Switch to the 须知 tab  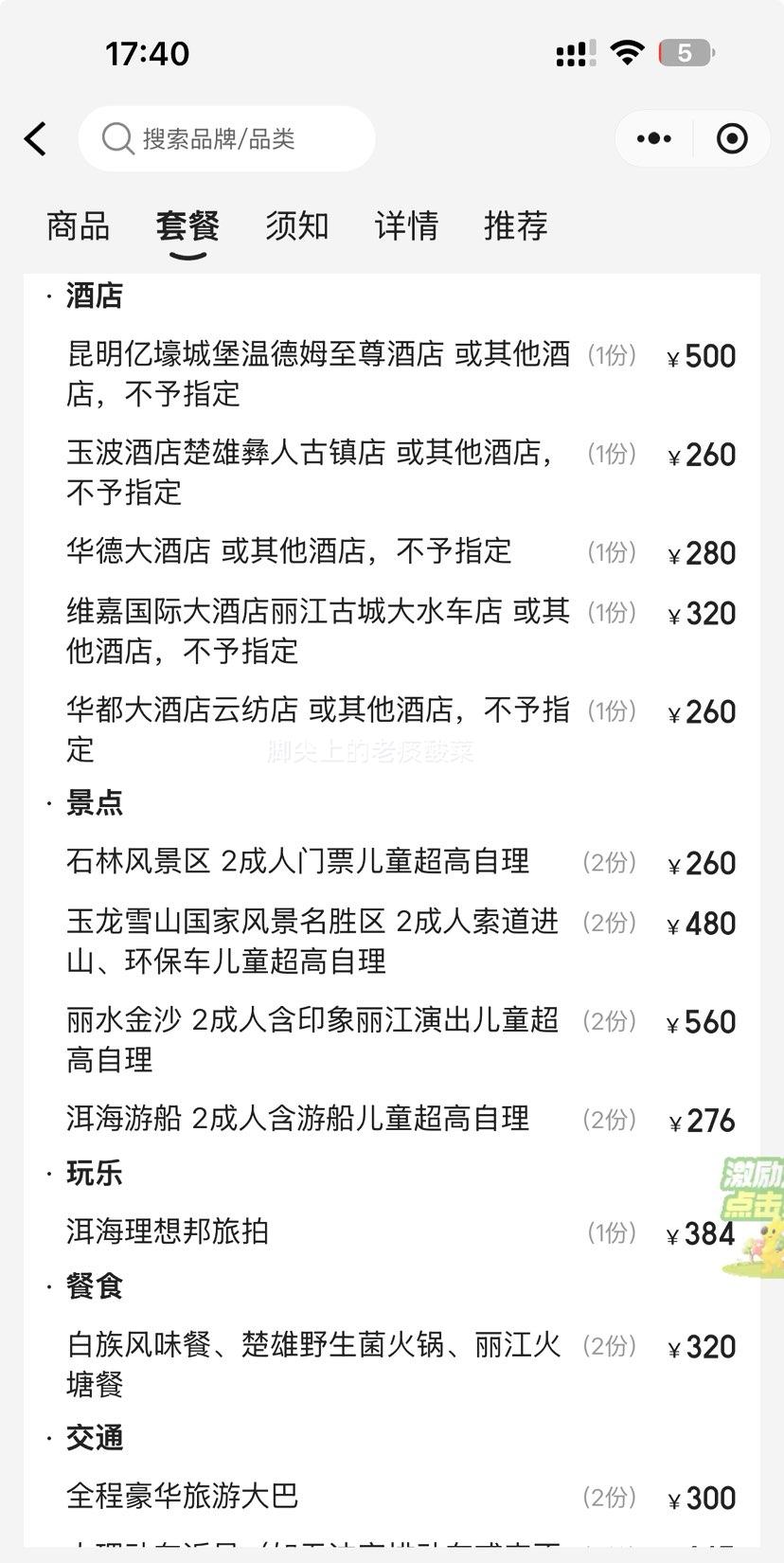coord(297,226)
